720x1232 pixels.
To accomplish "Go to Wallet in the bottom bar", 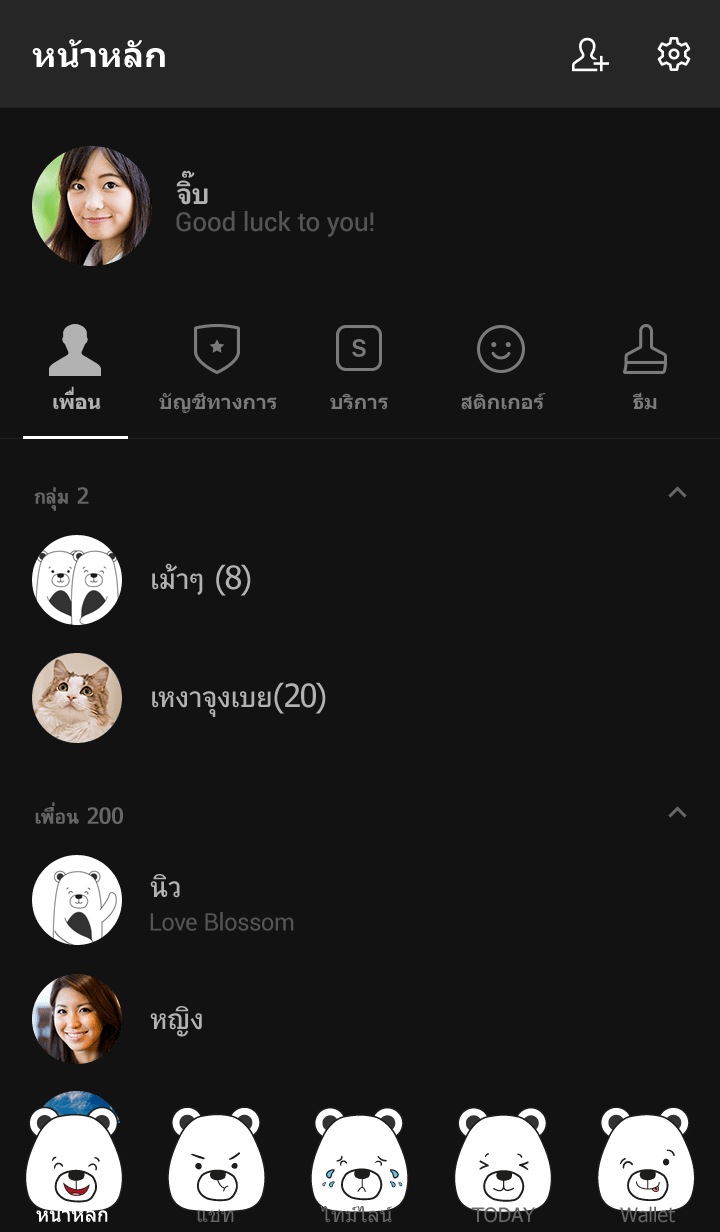I will 647,1165.
